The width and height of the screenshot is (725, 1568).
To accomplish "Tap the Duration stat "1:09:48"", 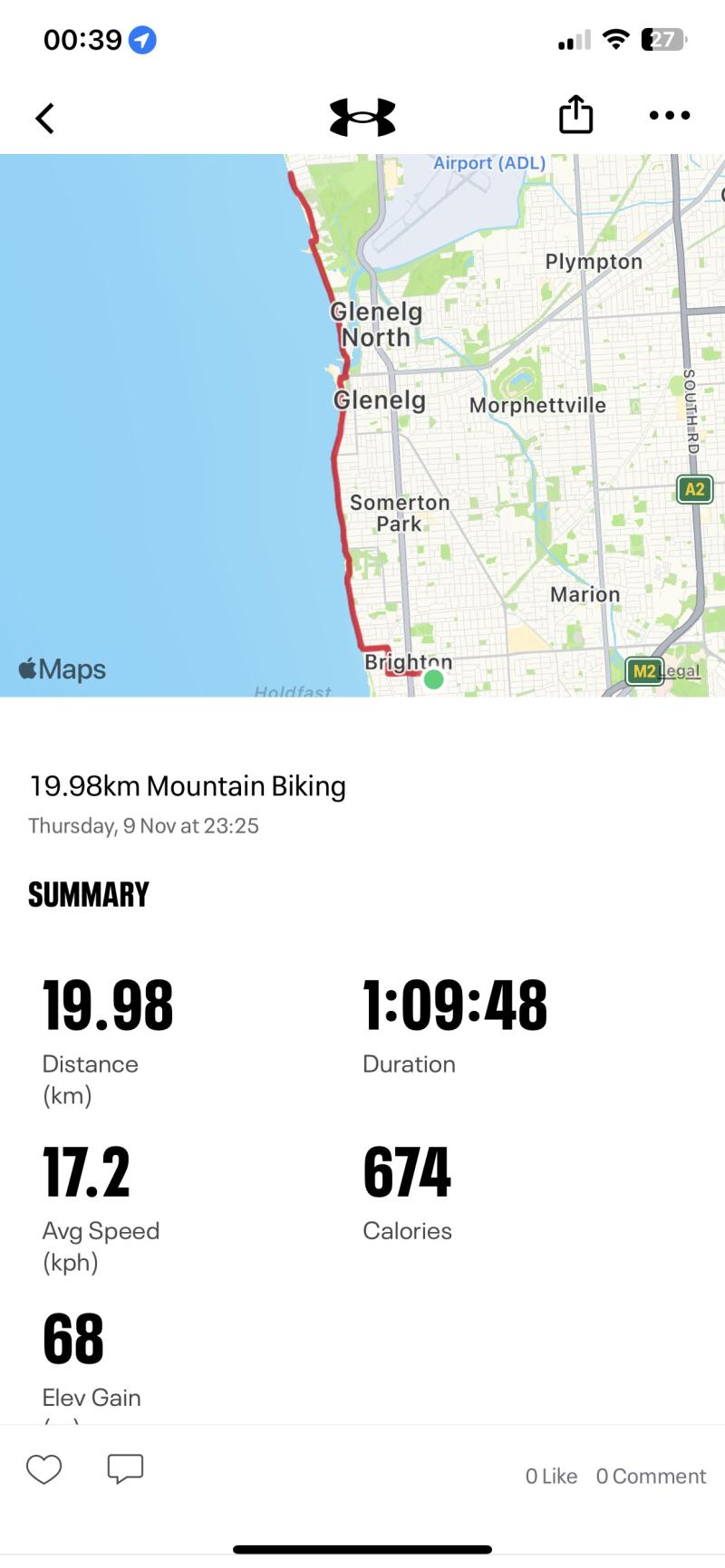I will coord(455,1004).
